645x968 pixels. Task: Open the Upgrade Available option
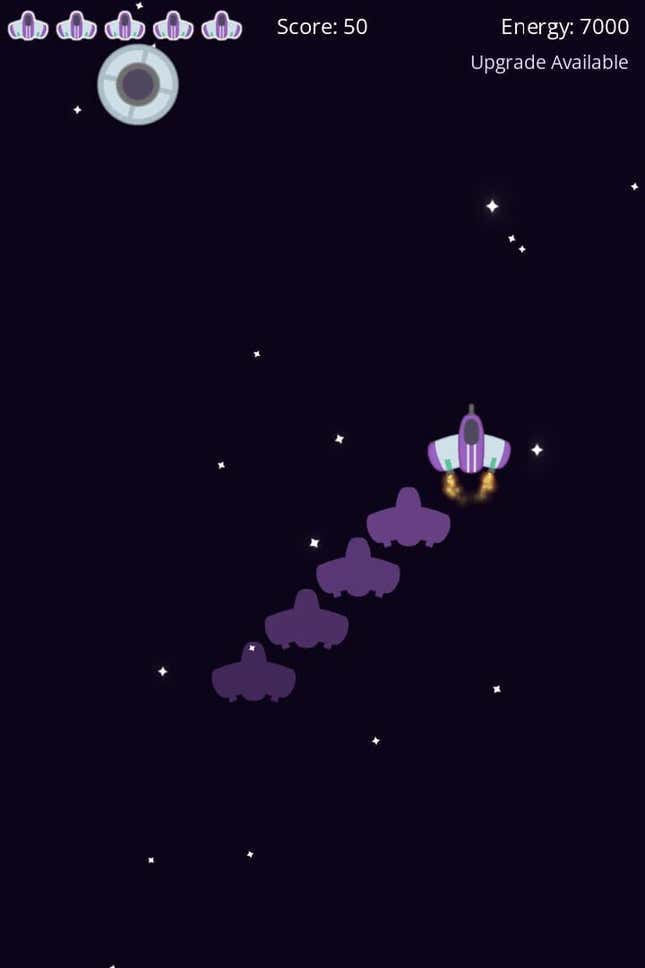[x=549, y=62]
